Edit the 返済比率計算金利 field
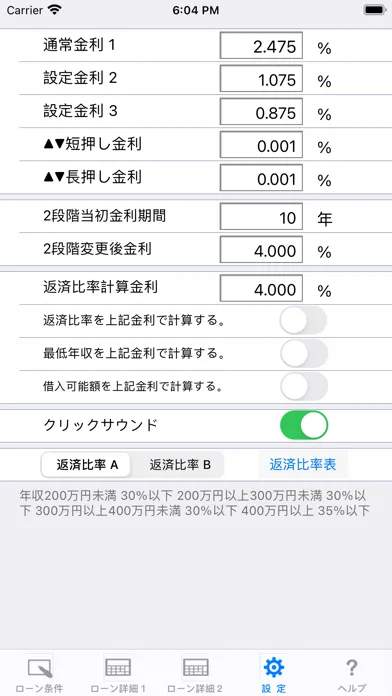392x696 pixels. click(261, 288)
